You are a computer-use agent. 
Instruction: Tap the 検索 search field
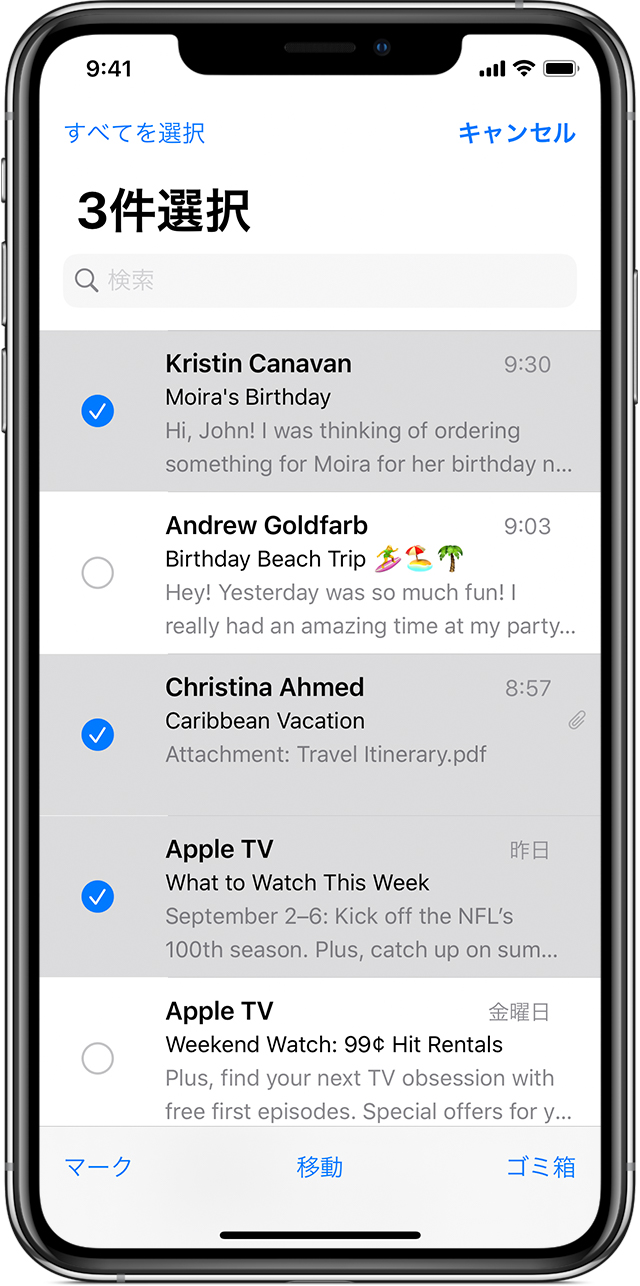[320, 280]
